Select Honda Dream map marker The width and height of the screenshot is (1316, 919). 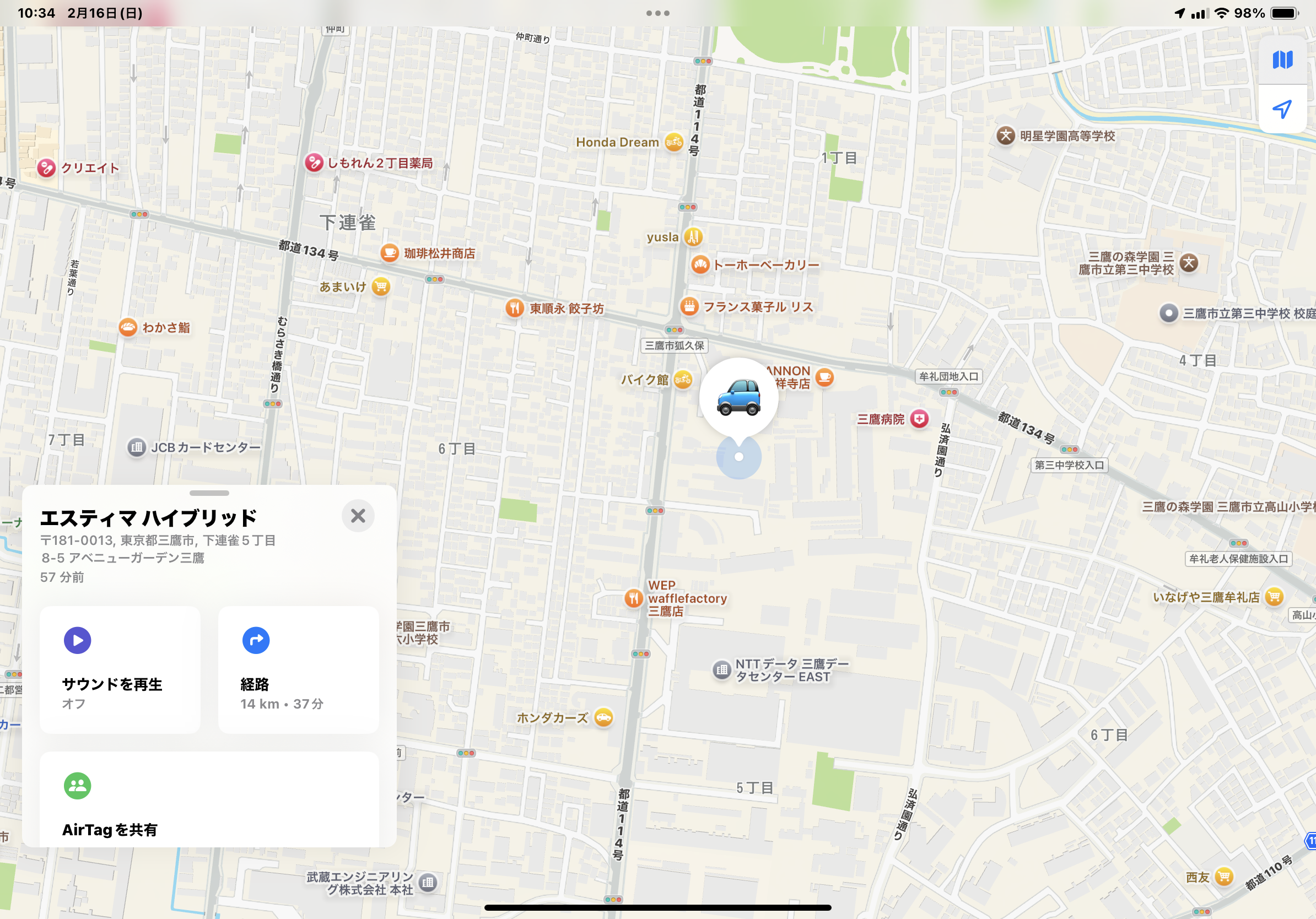point(673,142)
